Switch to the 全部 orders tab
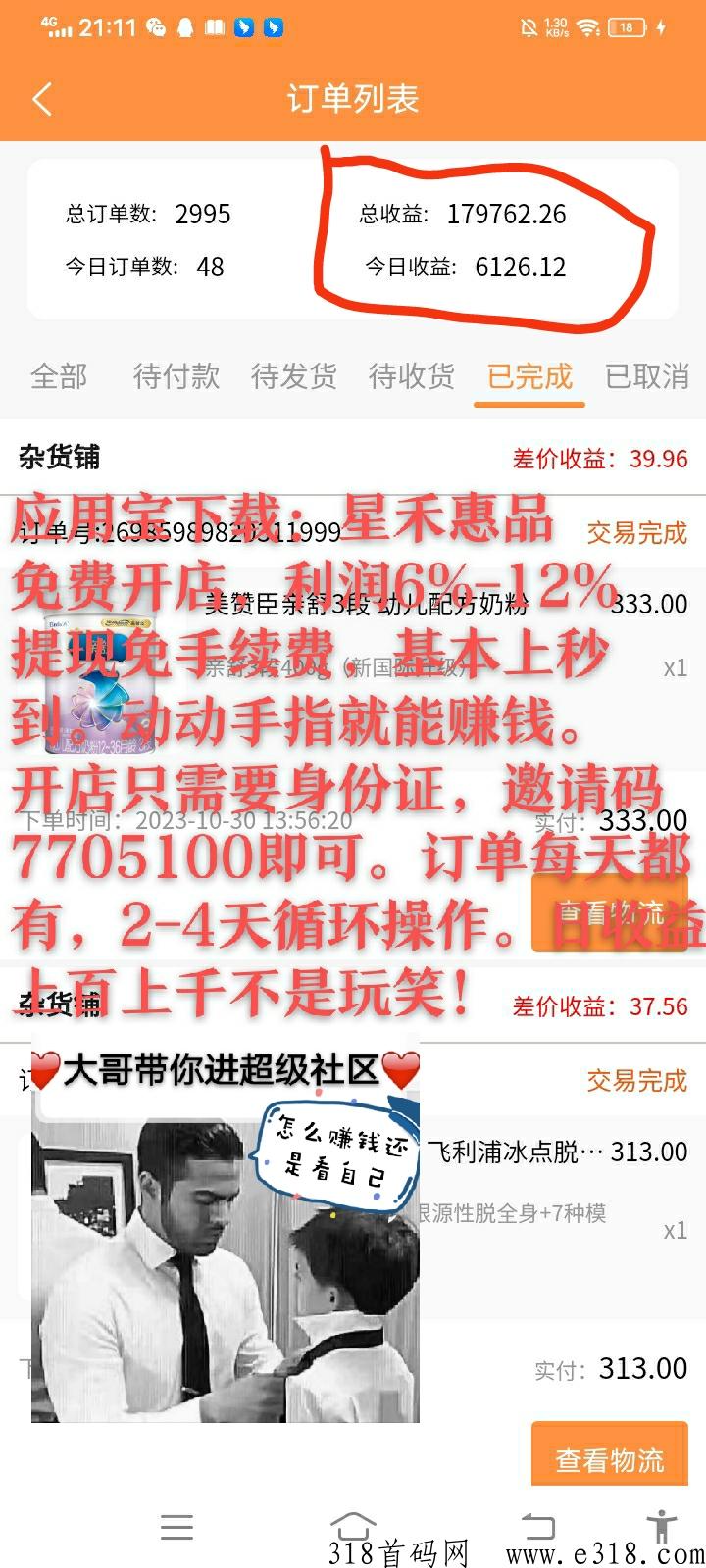This screenshot has height=1568, width=706. 59,376
